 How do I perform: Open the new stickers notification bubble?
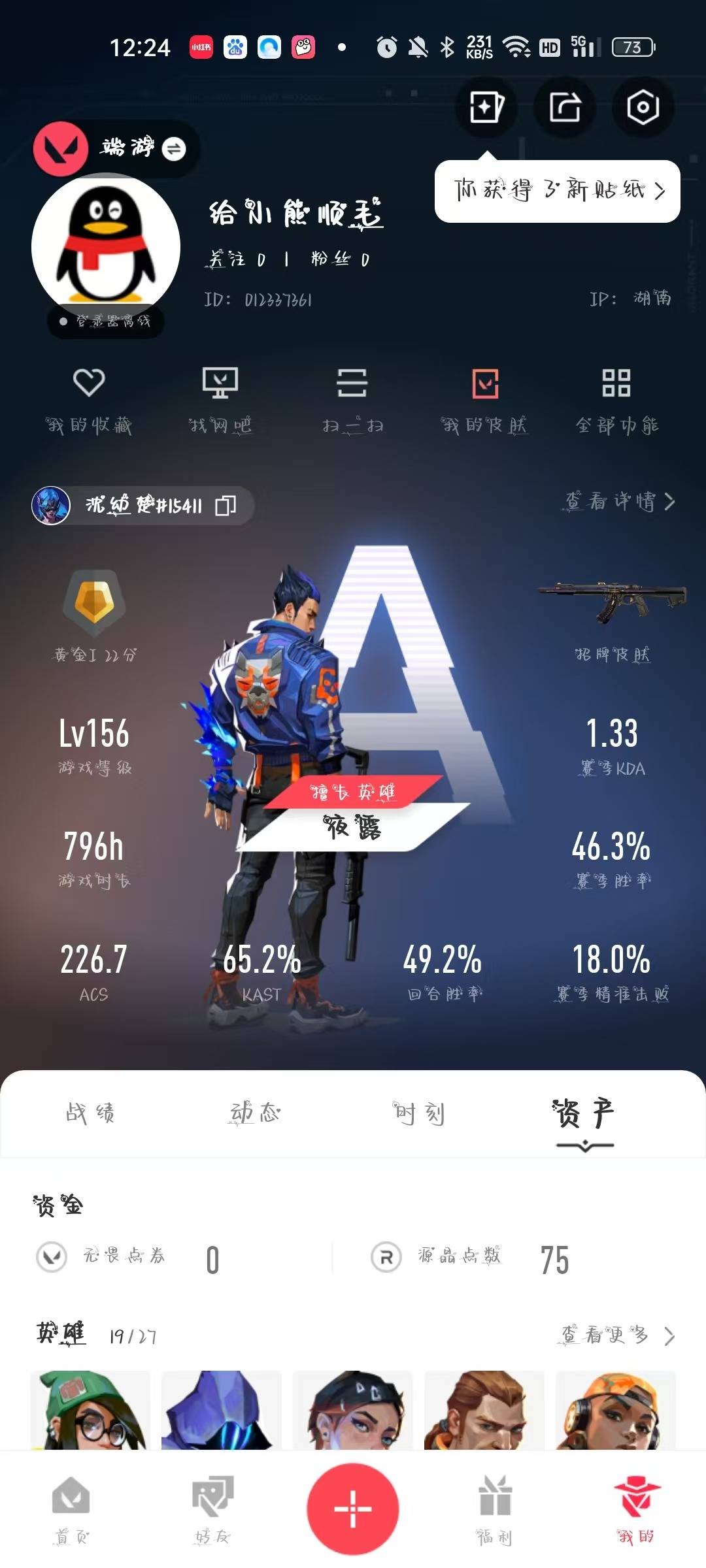click(x=558, y=191)
